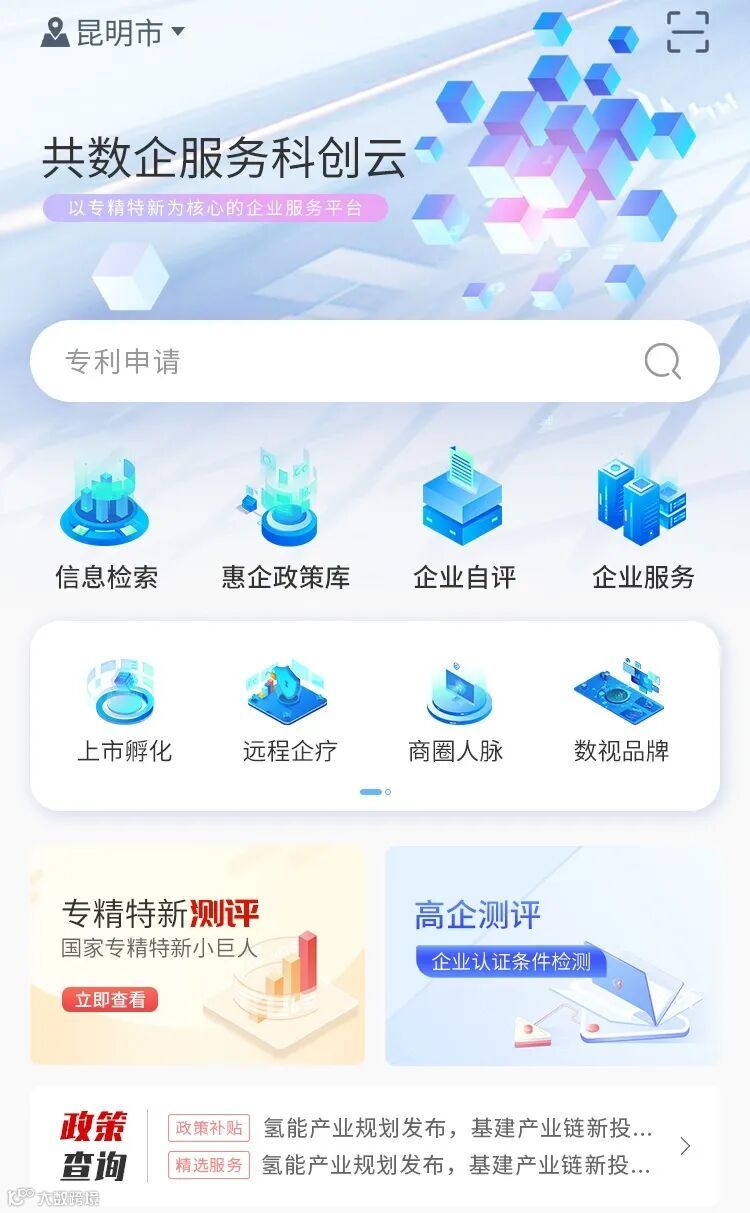
Task: Open 企业自评
Action: pos(464,522)
